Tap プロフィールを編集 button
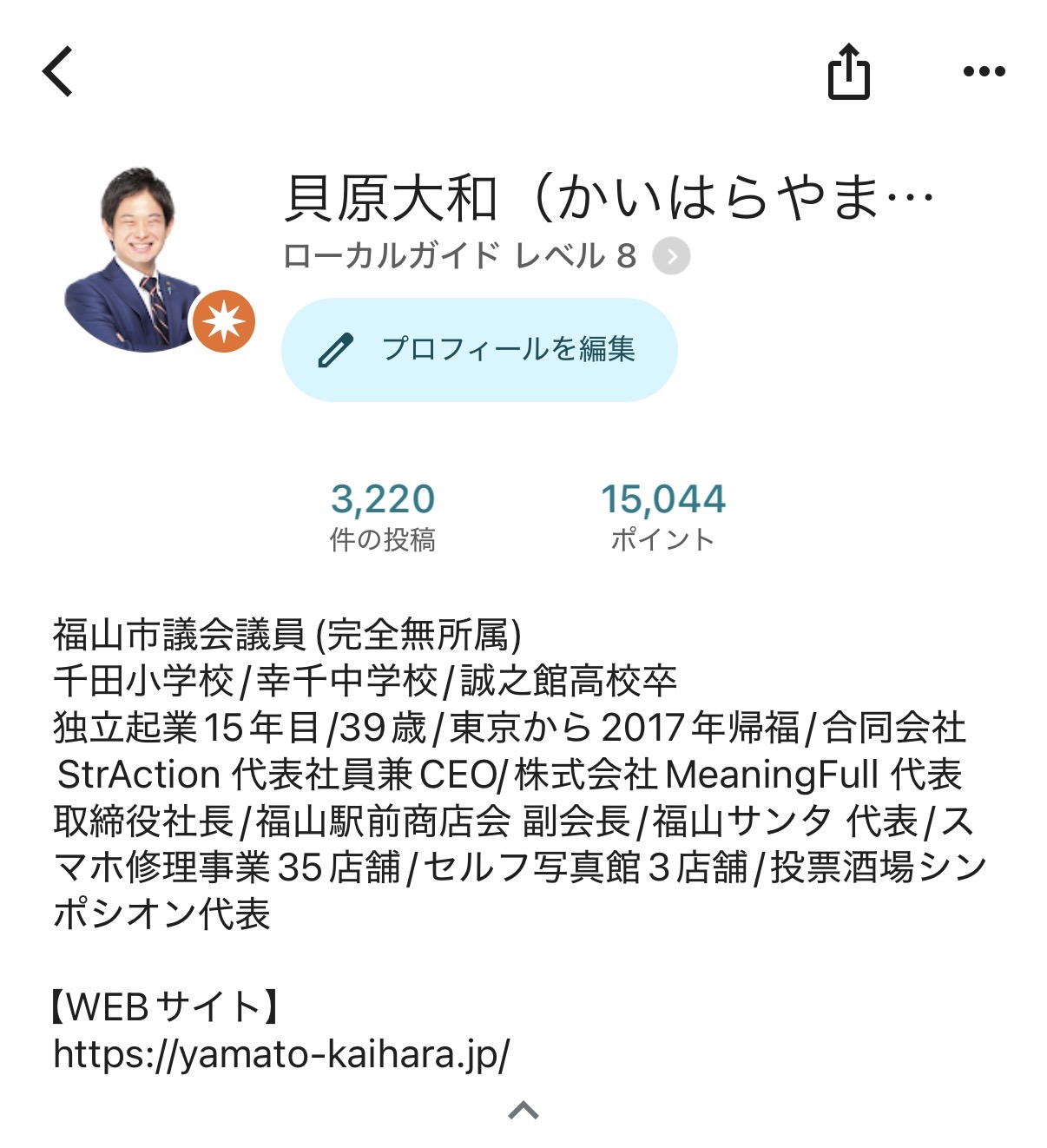This screenshot has height=1148, width=1047. click(x=479, y=350)
